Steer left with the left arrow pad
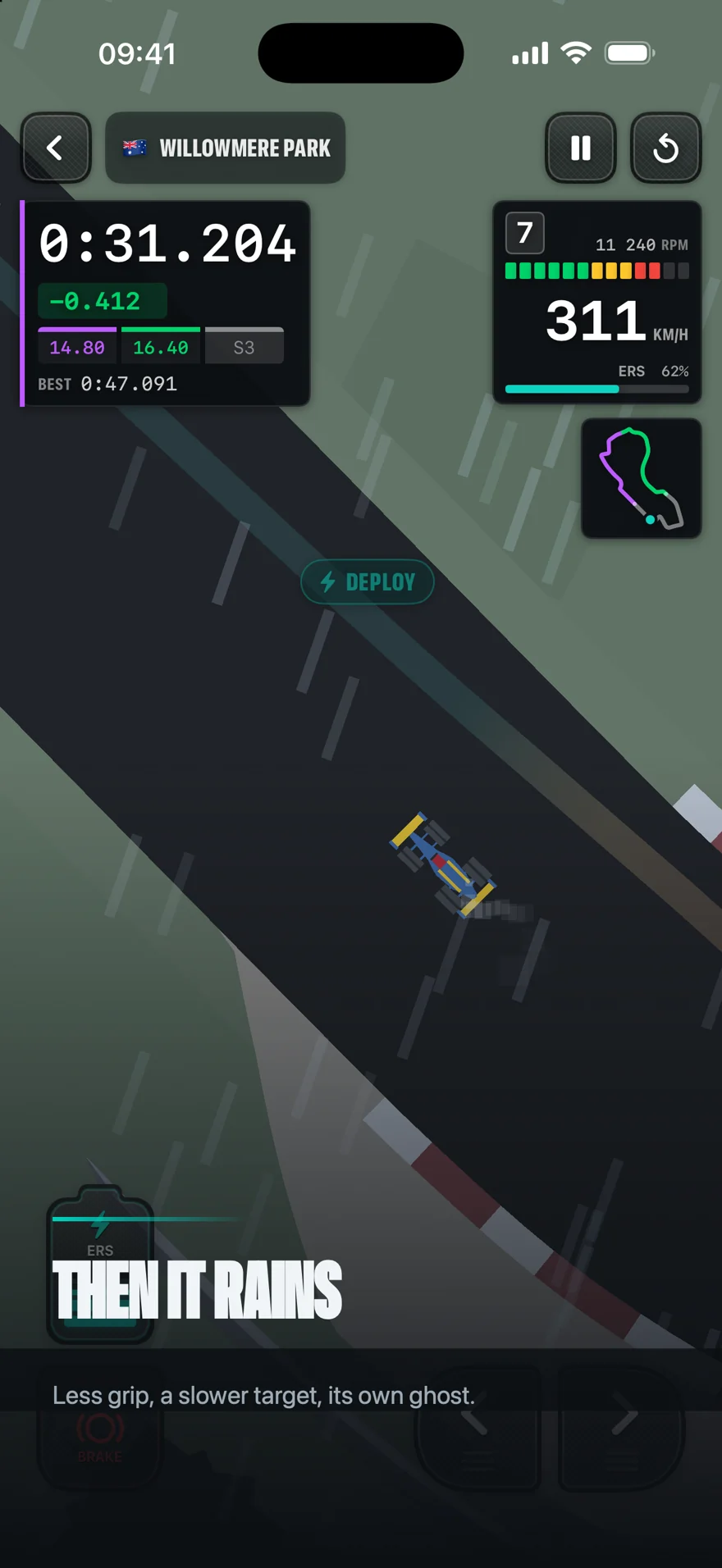722x1568 pixels. [478, 1427]
